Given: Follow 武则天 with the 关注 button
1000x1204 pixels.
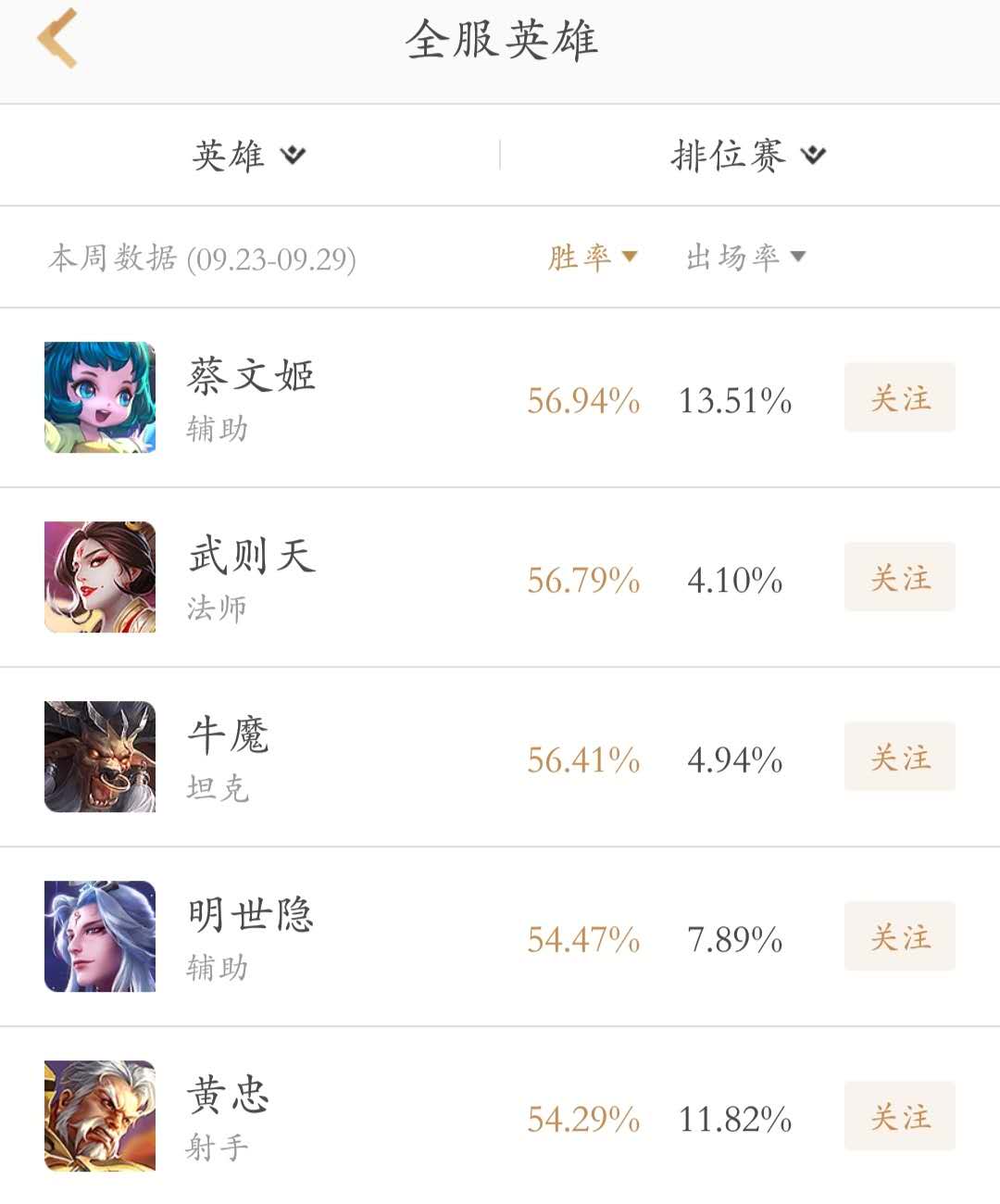Looking at the screenshot, I should (x=899, y=577).
